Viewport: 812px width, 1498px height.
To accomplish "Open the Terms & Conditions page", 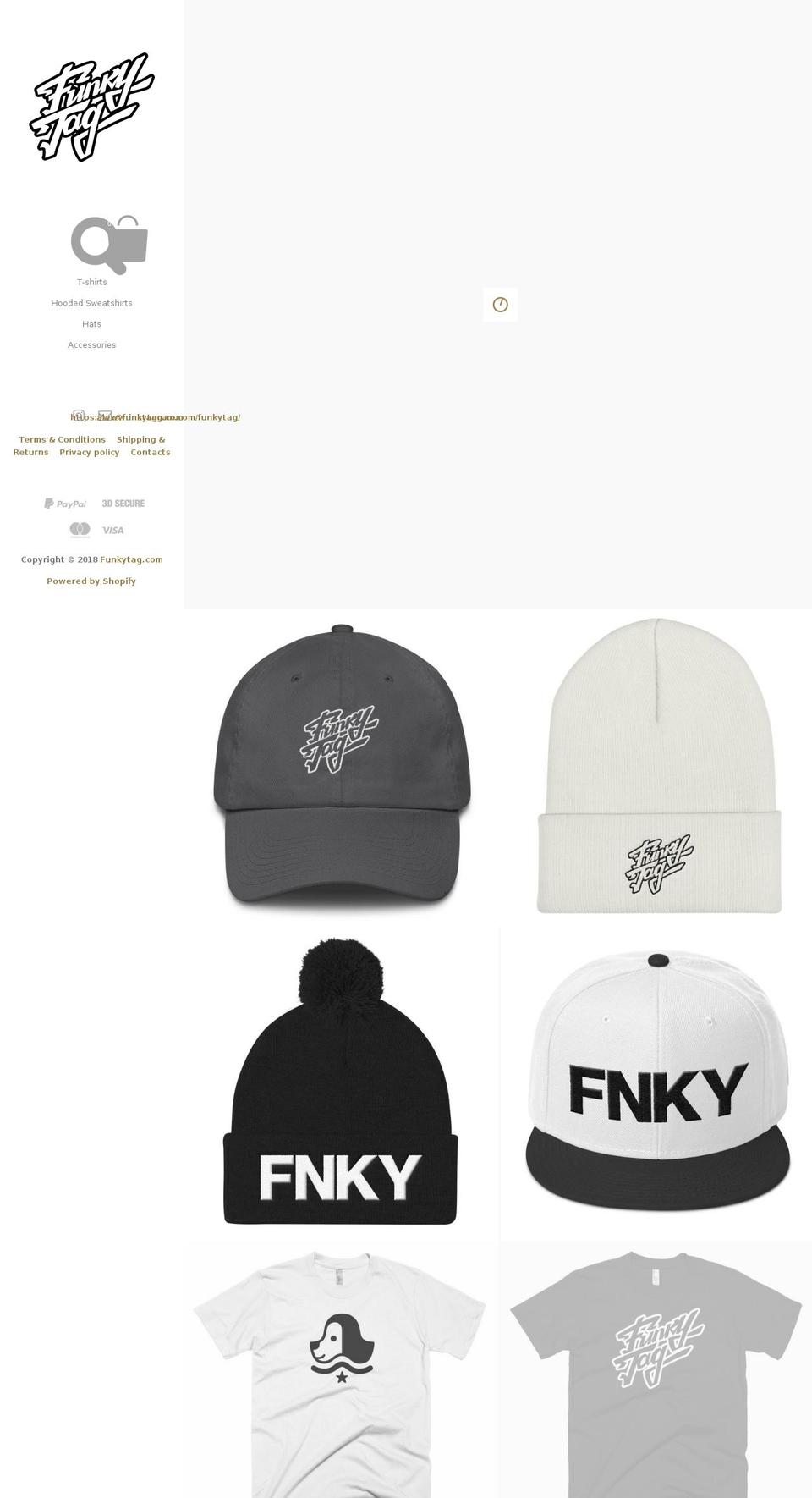I will 62,439.
